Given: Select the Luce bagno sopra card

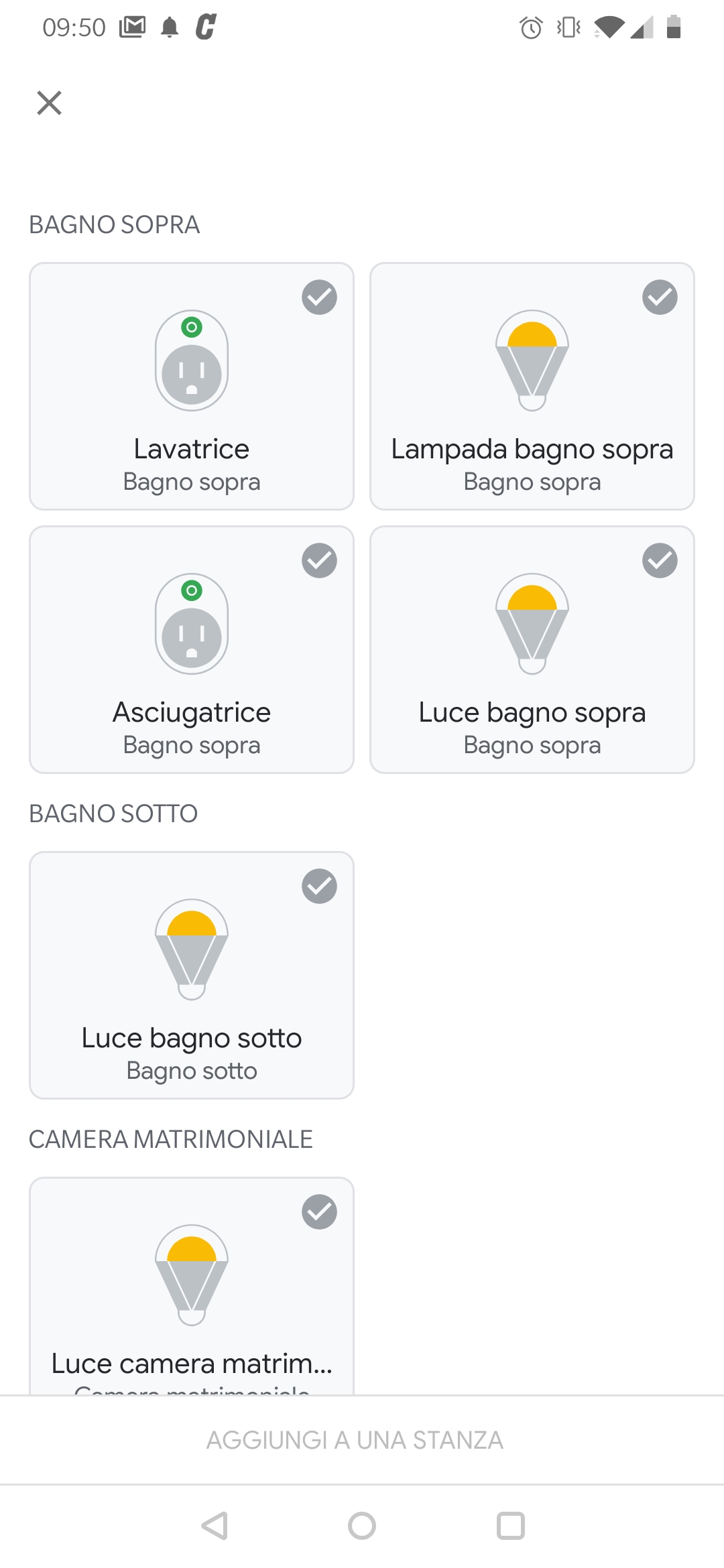Looking at the screenshot, I should pos(532,649).
